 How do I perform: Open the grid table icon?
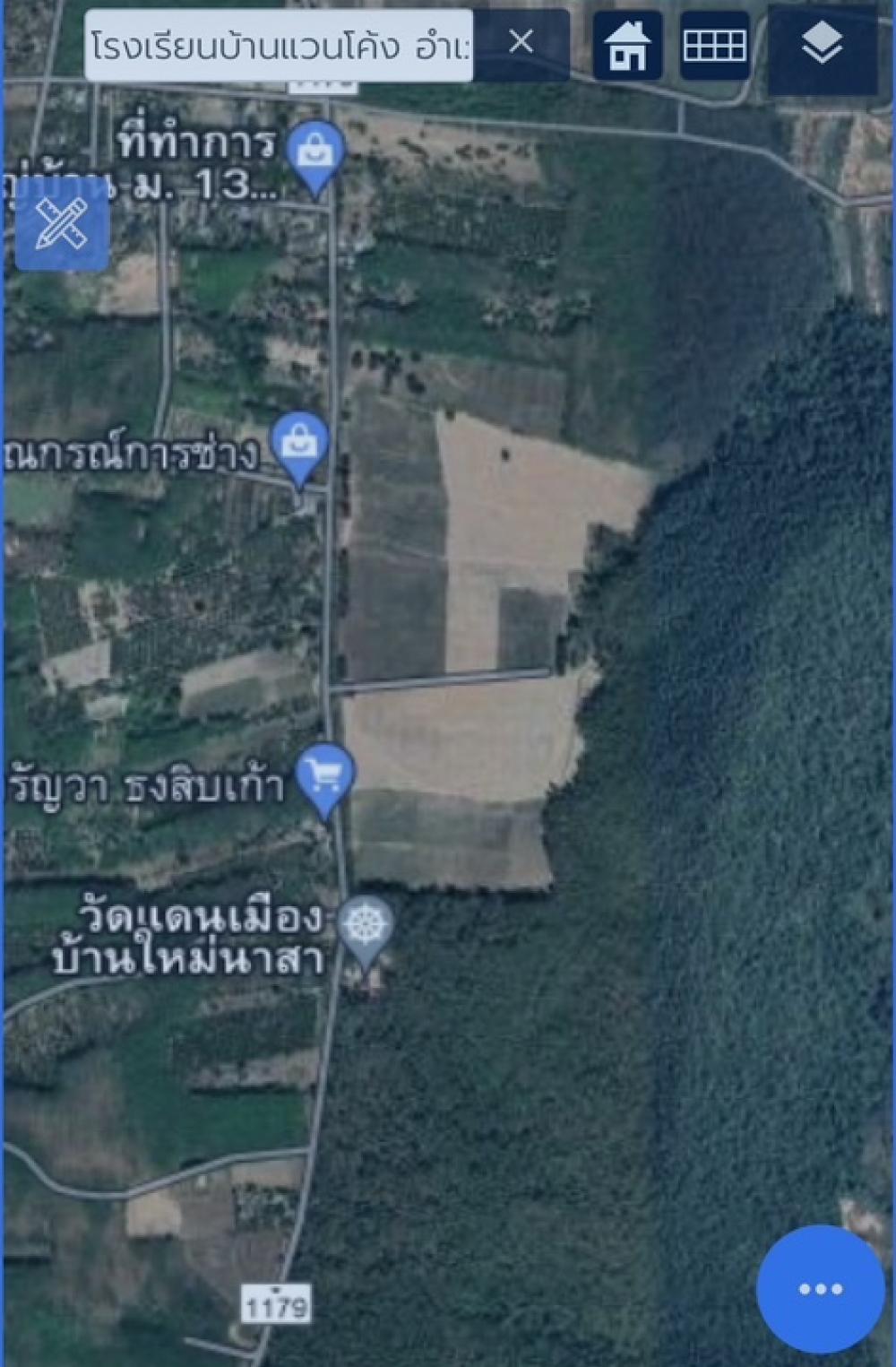[714, 45]
